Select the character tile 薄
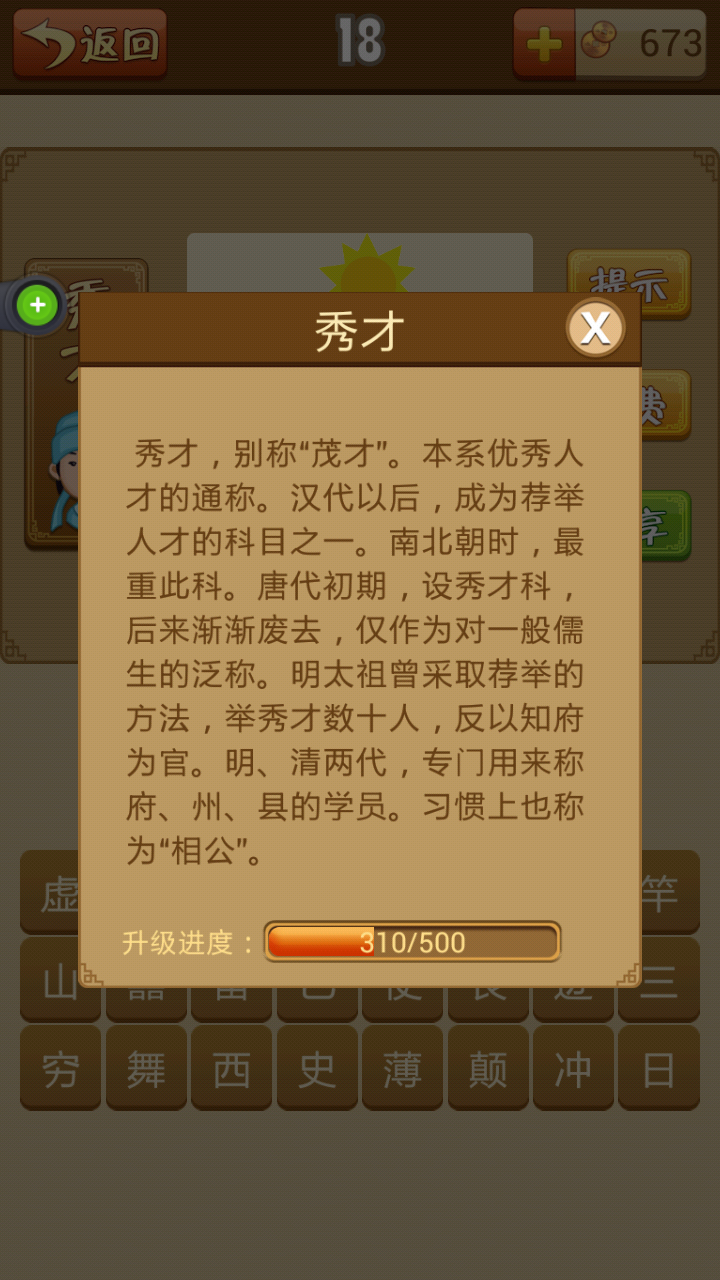The image size is (720, 1280). [x=402, y=1069]
